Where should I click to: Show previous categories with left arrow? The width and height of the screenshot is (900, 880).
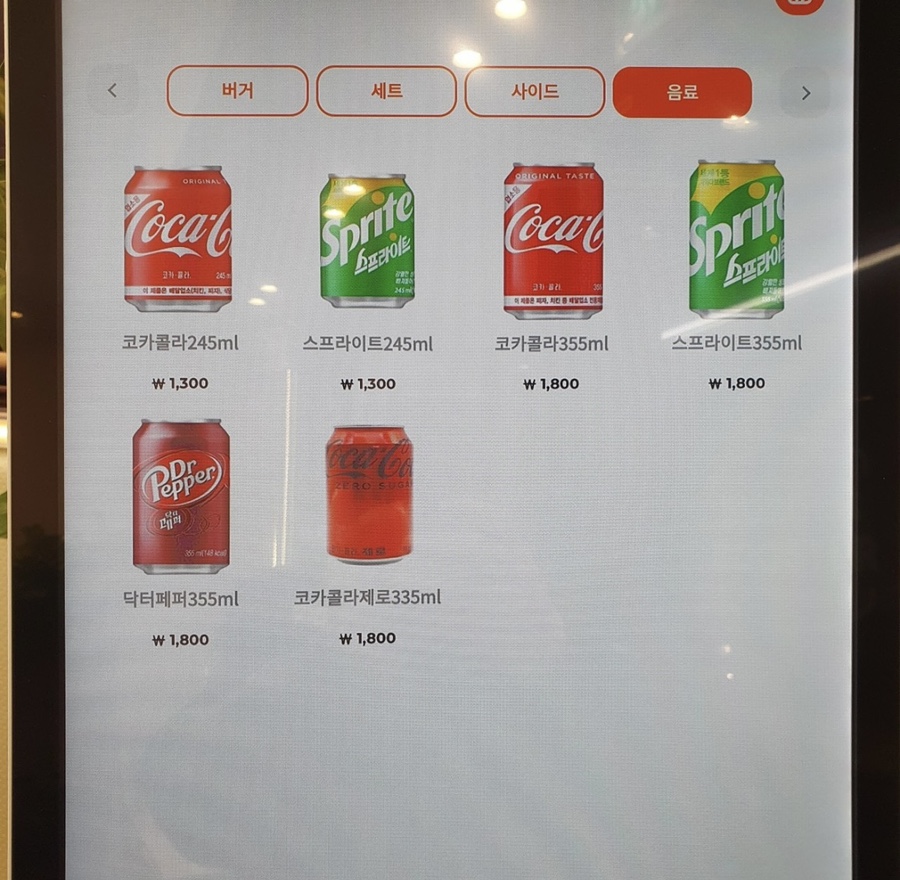coord(112,91)
